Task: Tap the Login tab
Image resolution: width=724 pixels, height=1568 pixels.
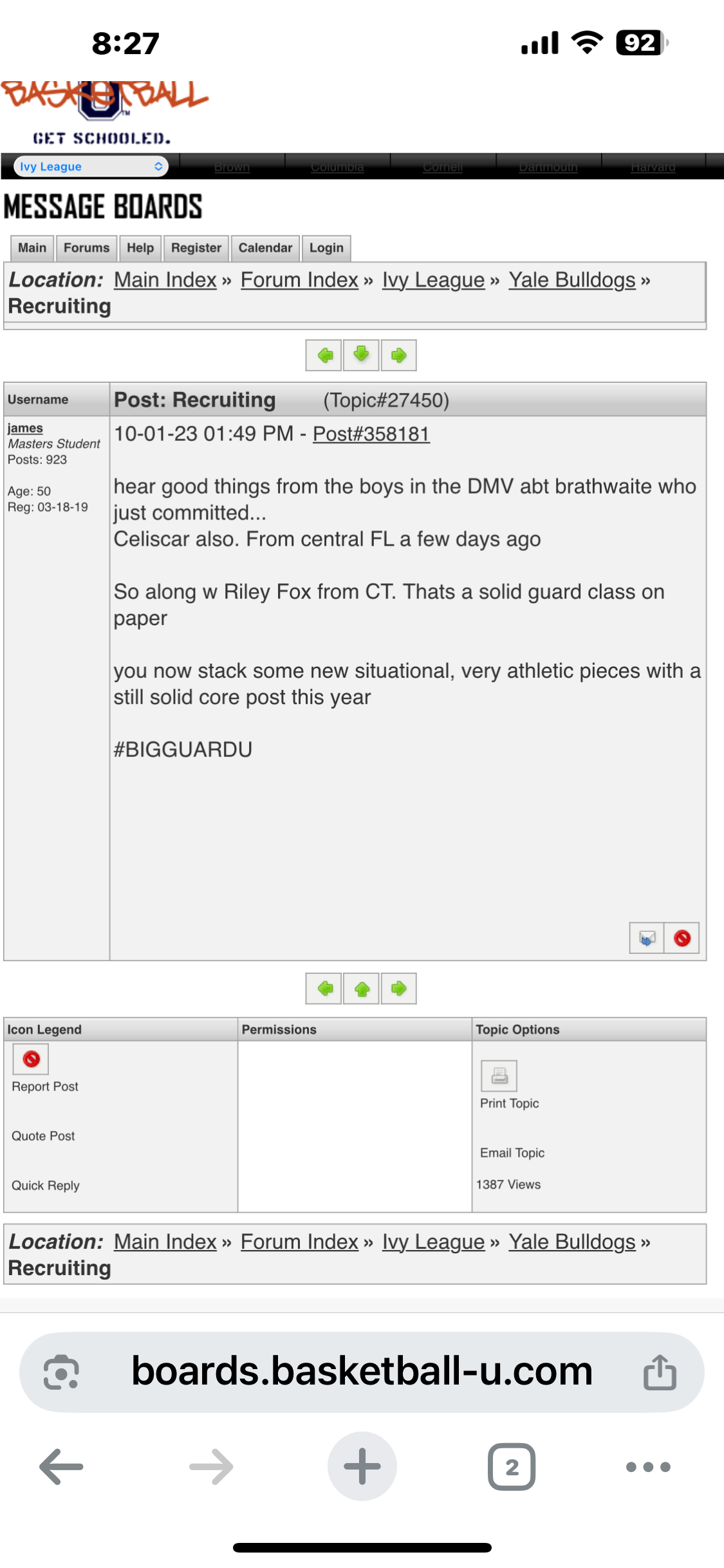Action: [x=326, y=248]
